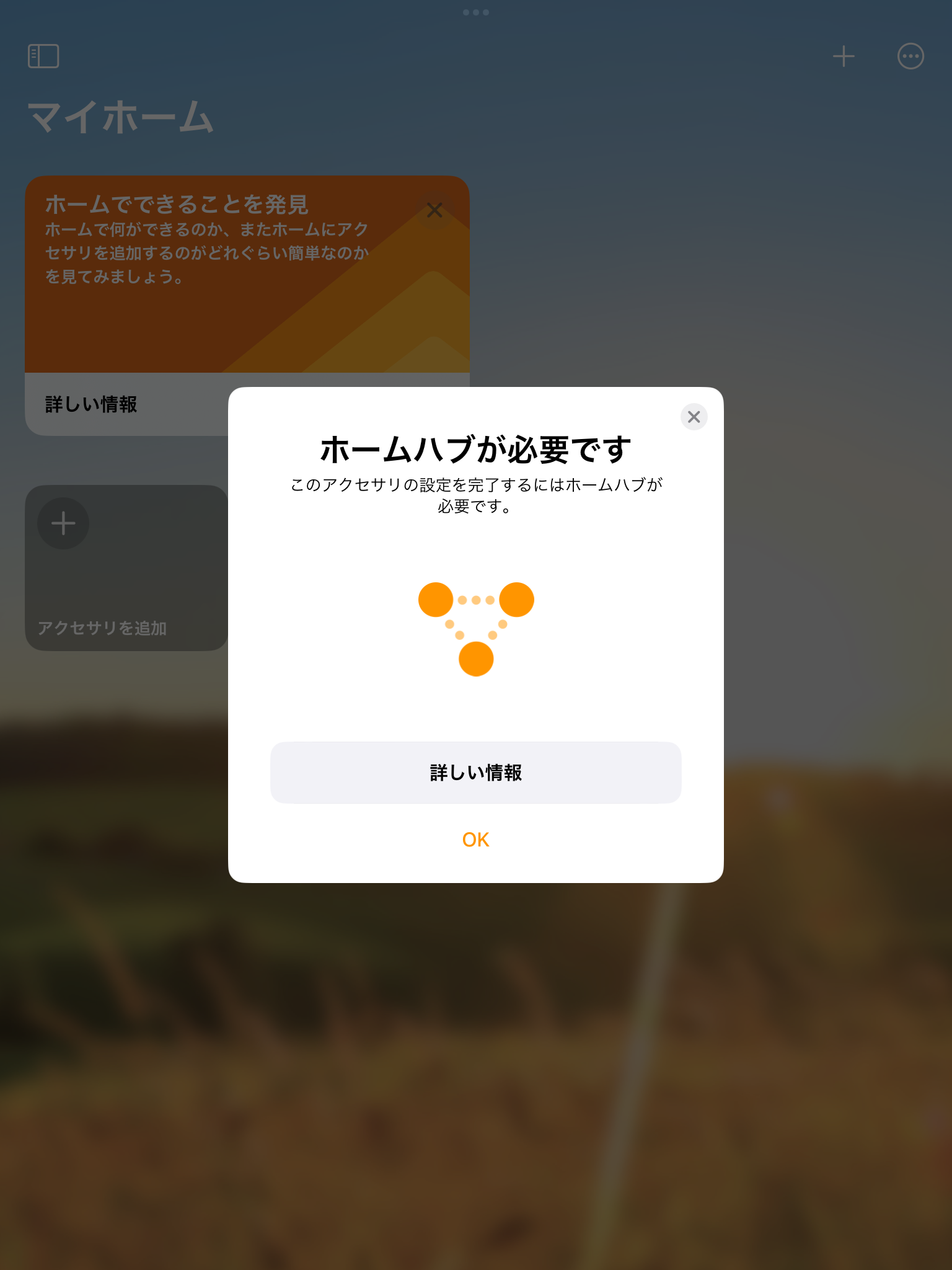This screenshot has width=952, height=1270.
Task: Close the Home Hub required dialog
Action: point(694,417)
